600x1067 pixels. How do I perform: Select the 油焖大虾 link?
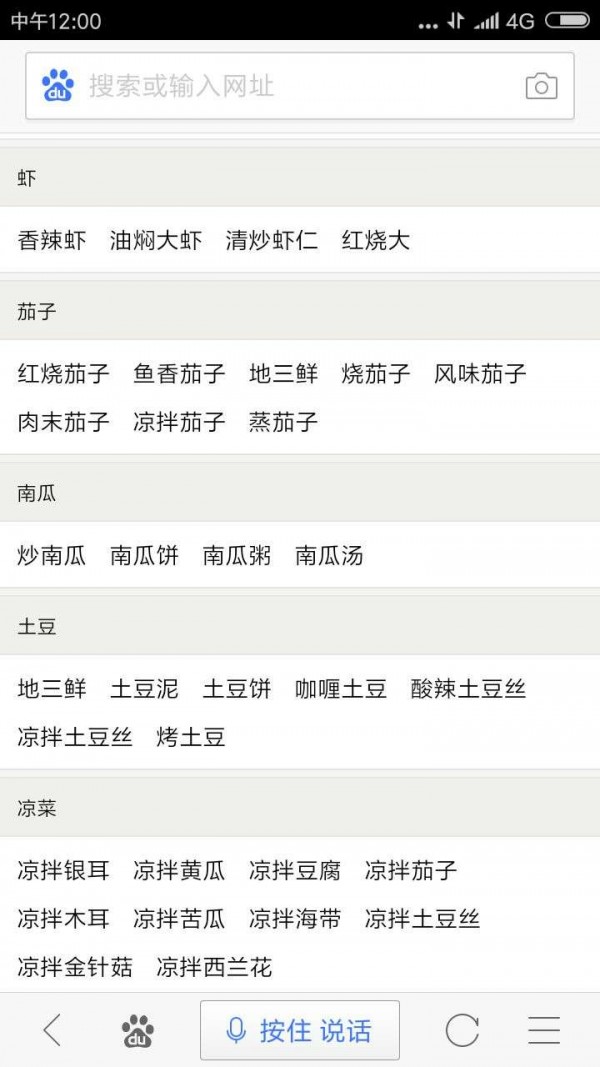click(x=156, y=241)
